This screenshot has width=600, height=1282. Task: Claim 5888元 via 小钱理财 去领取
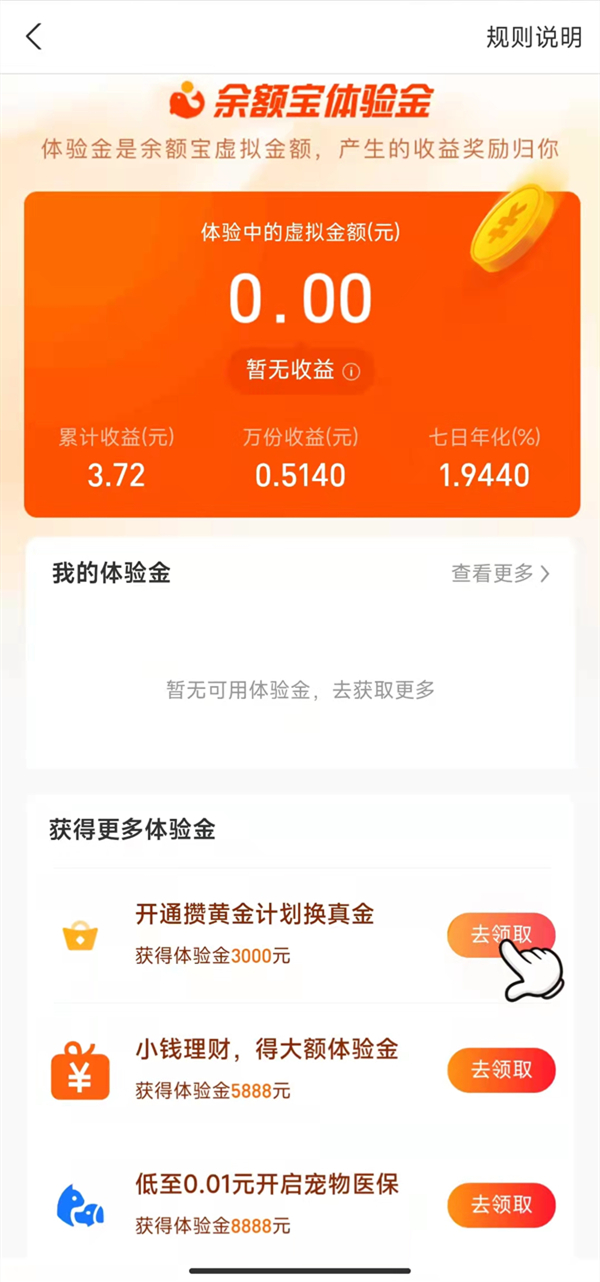click(x=501, y=1069)
